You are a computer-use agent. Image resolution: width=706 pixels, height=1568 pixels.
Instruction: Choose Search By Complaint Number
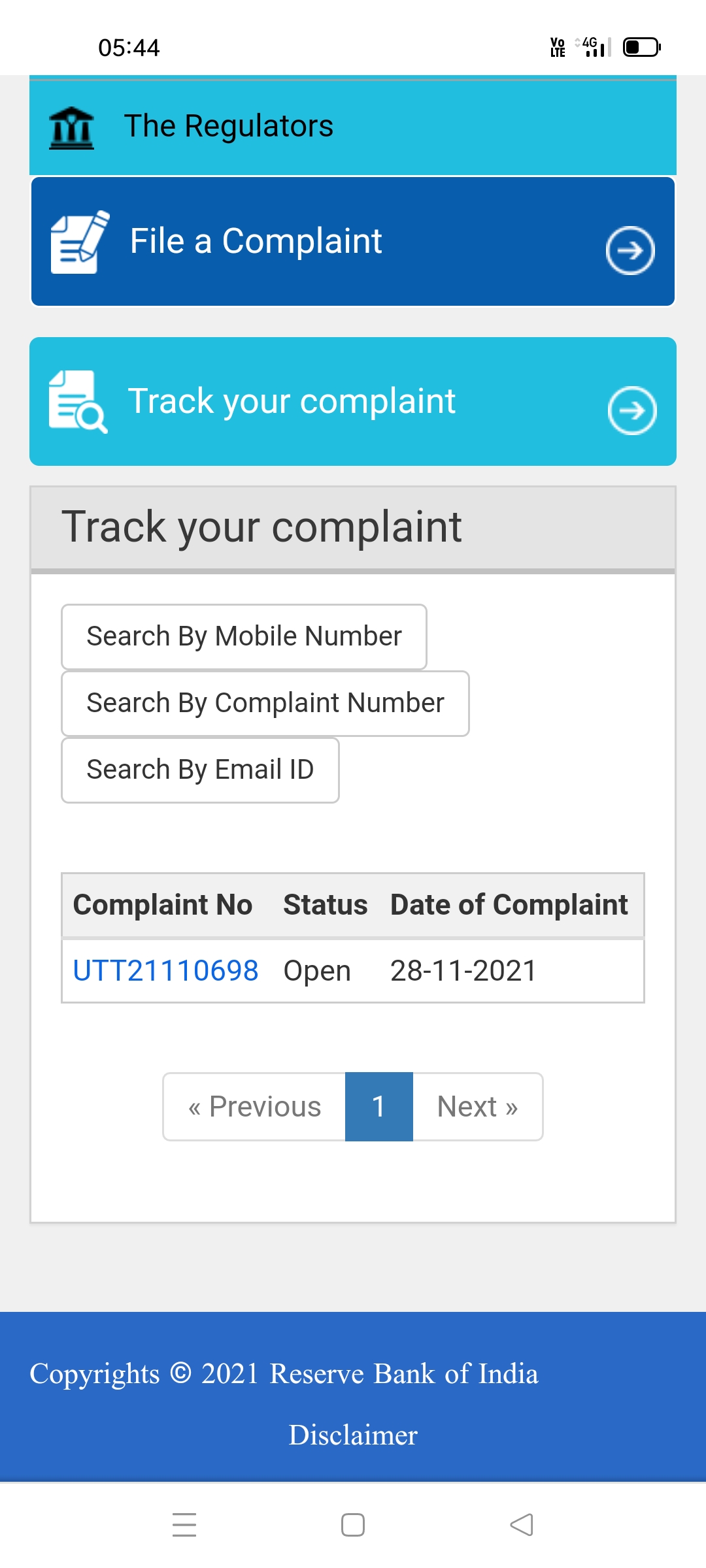[x=265, y=703]
